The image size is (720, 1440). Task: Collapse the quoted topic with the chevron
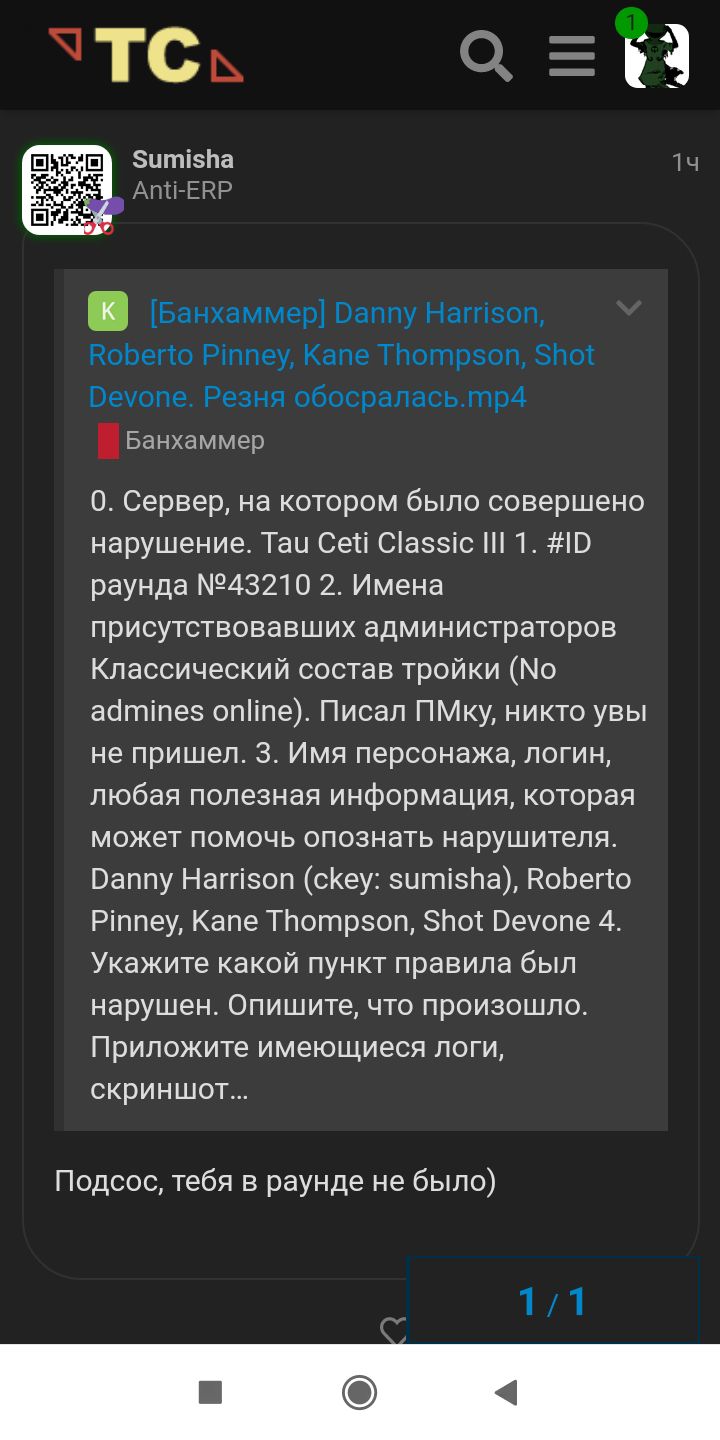point(628,308)
